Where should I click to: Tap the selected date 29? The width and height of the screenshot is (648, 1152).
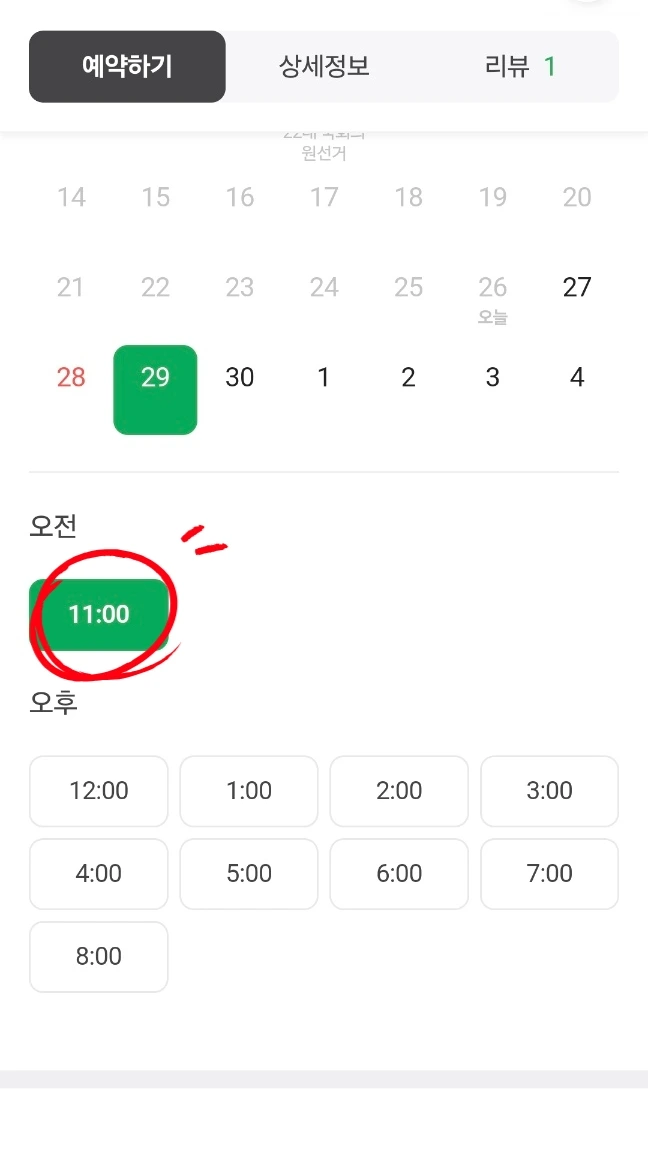click(155, 390)
